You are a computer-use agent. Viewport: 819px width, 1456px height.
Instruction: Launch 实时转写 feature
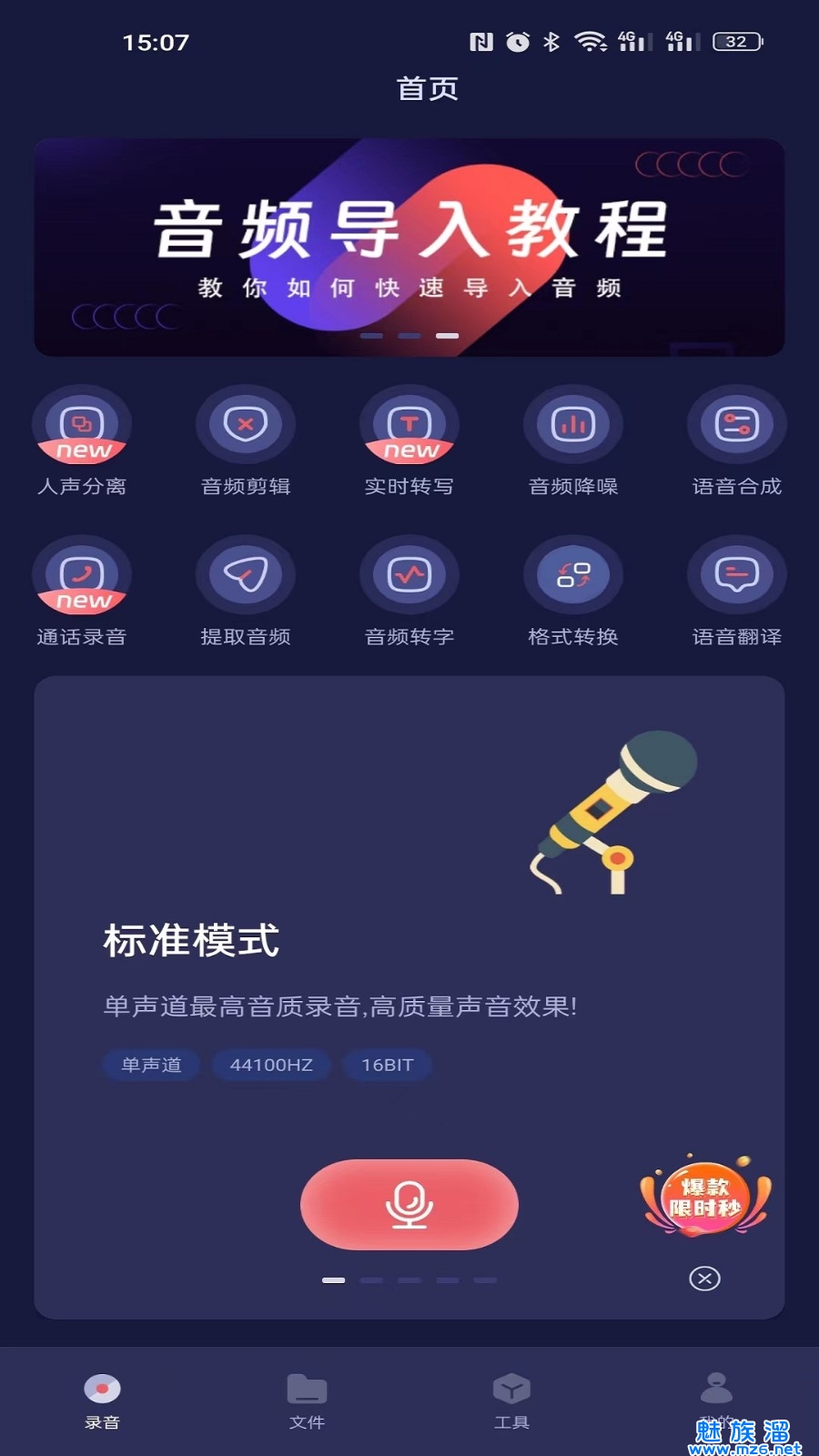[409, 426]
